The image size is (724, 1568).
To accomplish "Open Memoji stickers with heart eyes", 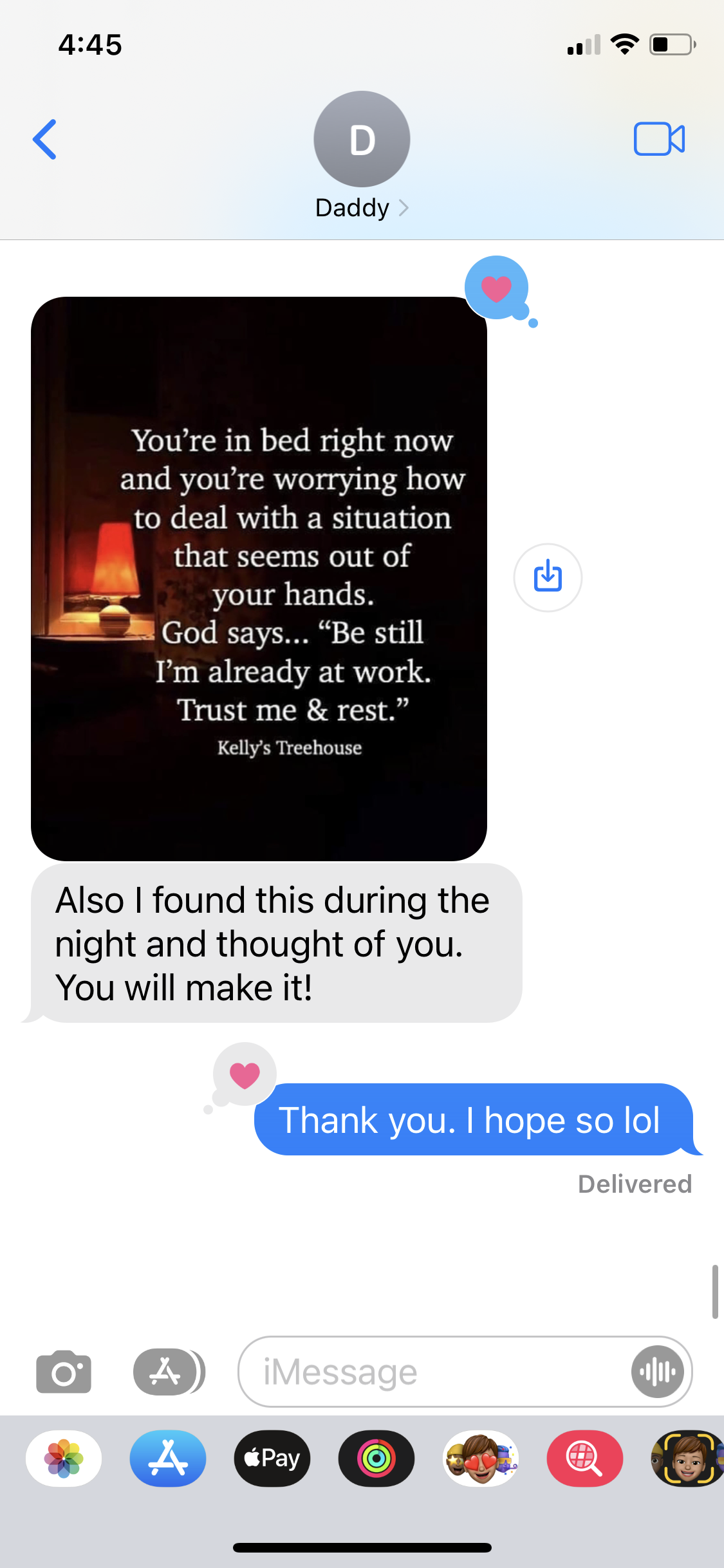I will click(x=481, y=1459).
